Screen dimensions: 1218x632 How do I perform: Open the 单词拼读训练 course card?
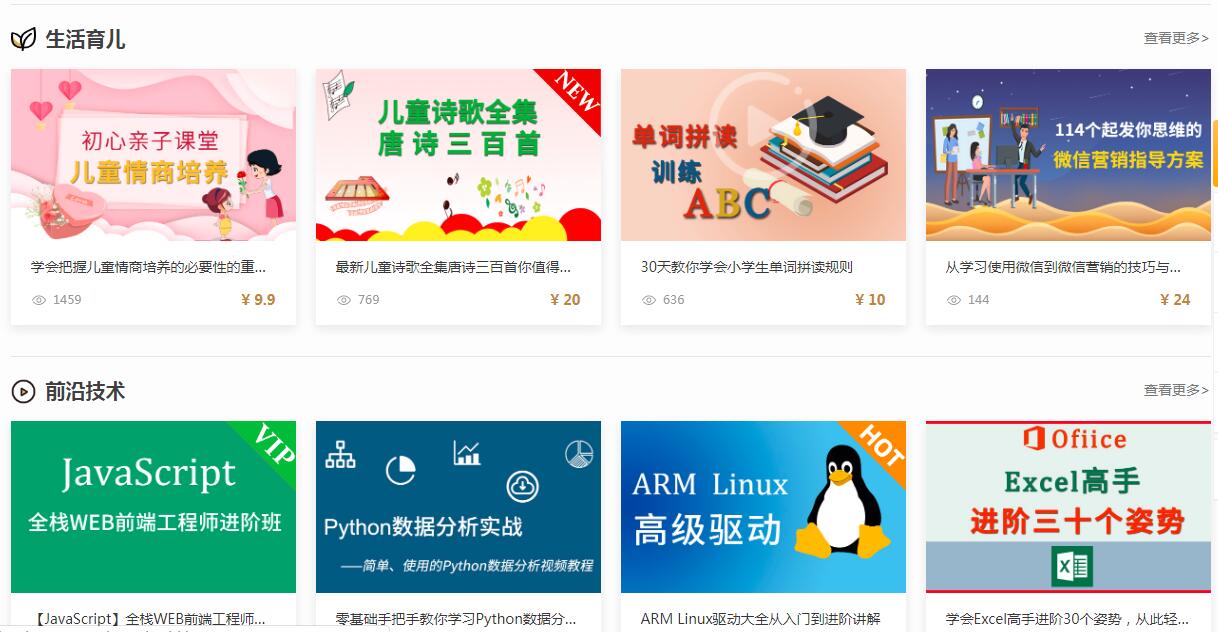click(x=763, y=156)
